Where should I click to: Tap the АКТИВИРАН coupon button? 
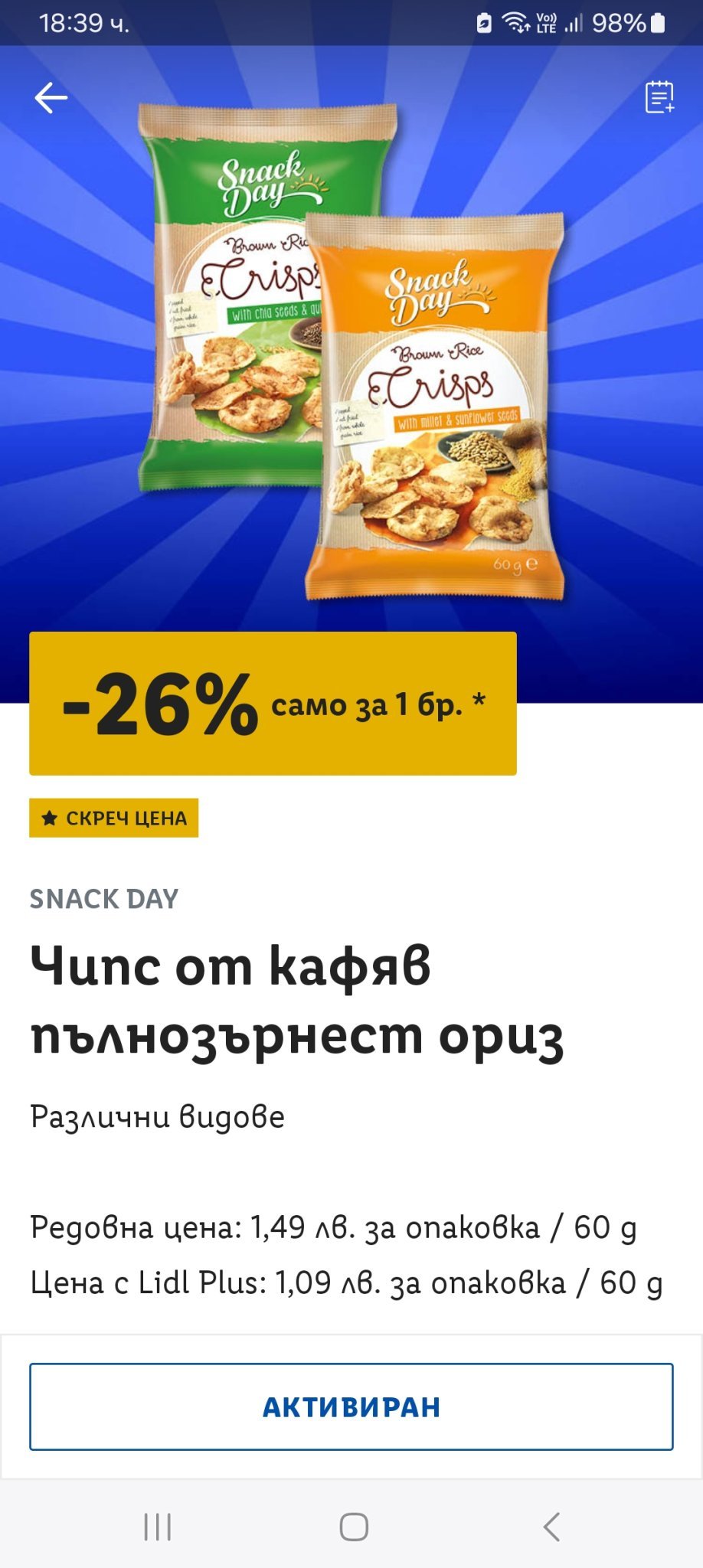(x=351, y=1406)
